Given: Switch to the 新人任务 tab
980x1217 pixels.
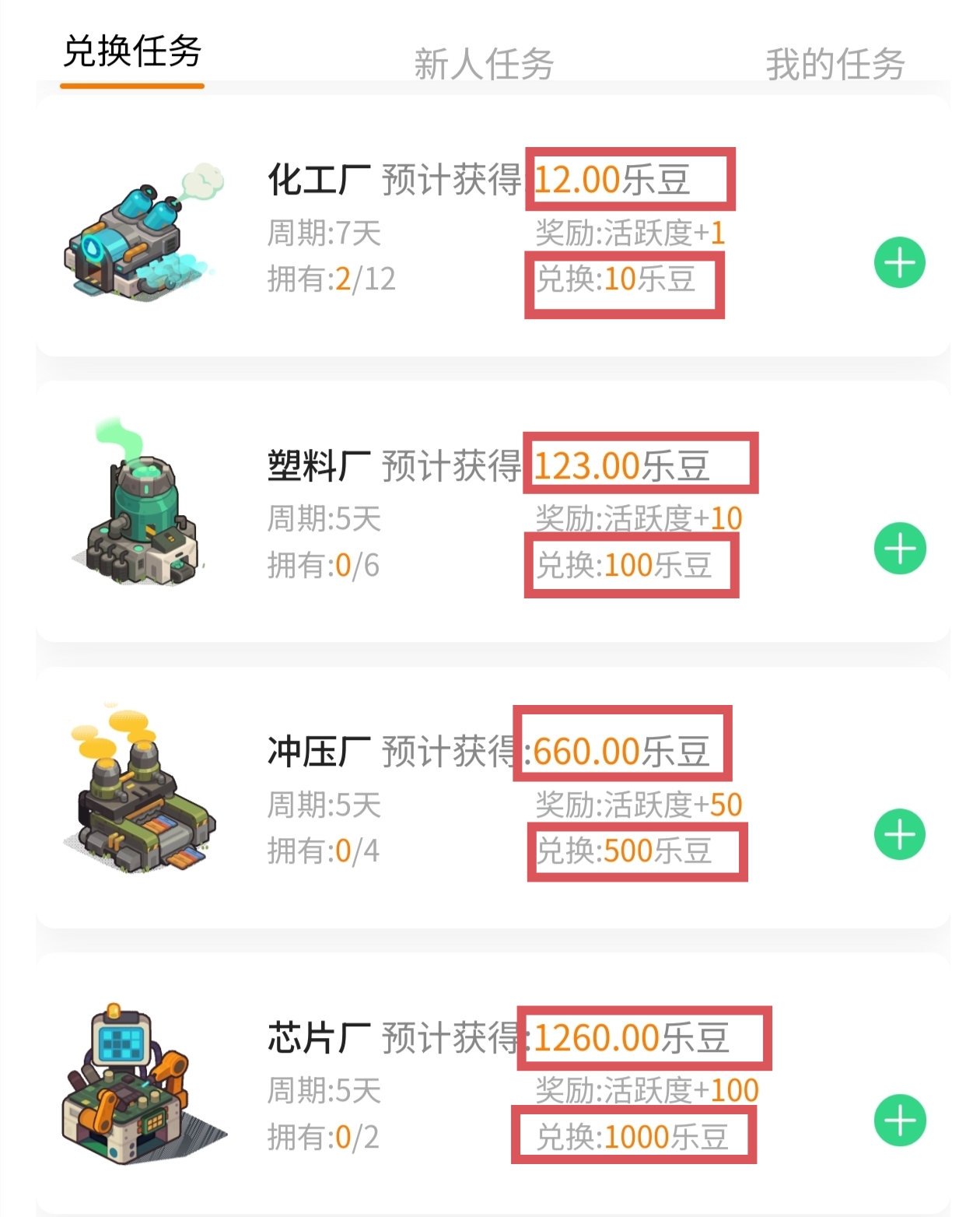Looking at the screenshot, I should click(483, 64).
